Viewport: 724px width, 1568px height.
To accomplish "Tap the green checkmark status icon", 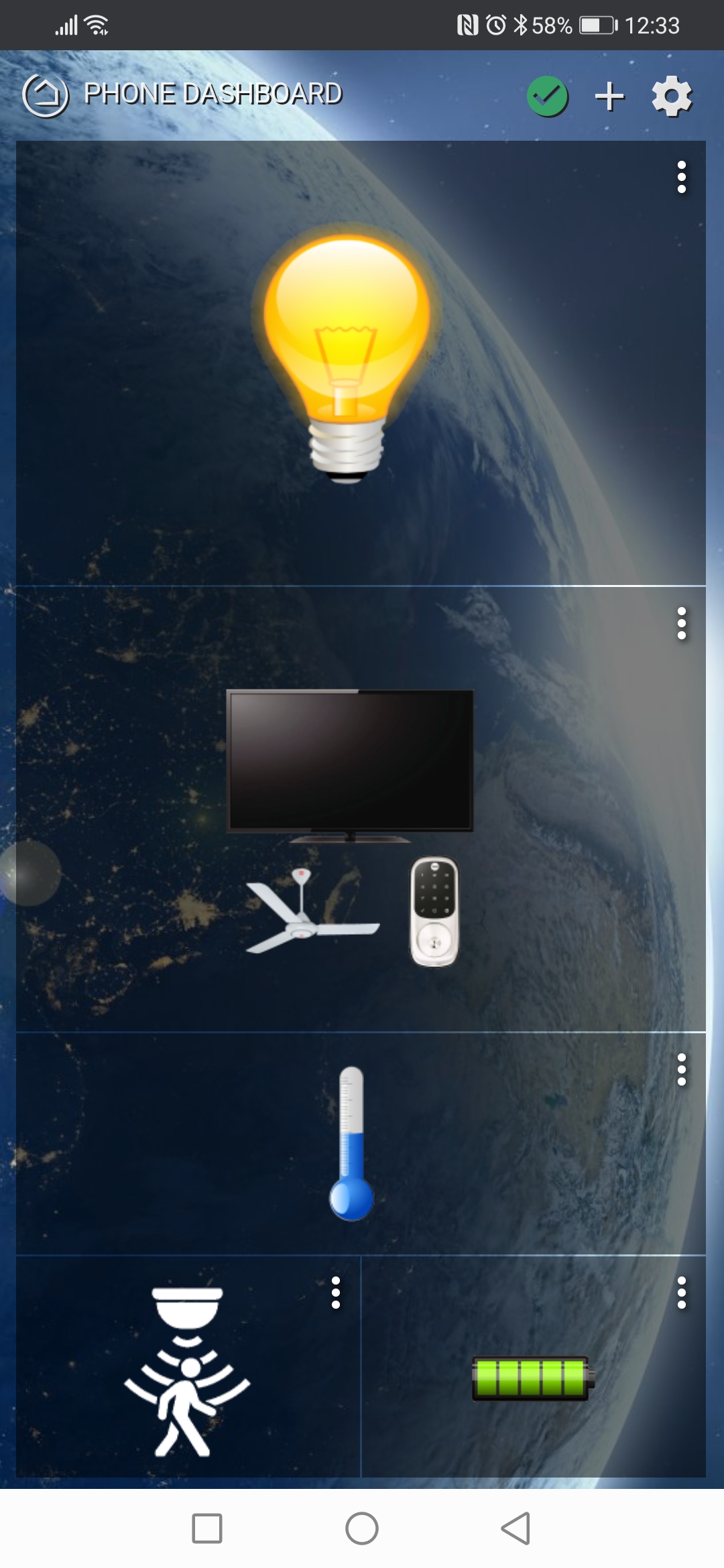I will 548,96.
